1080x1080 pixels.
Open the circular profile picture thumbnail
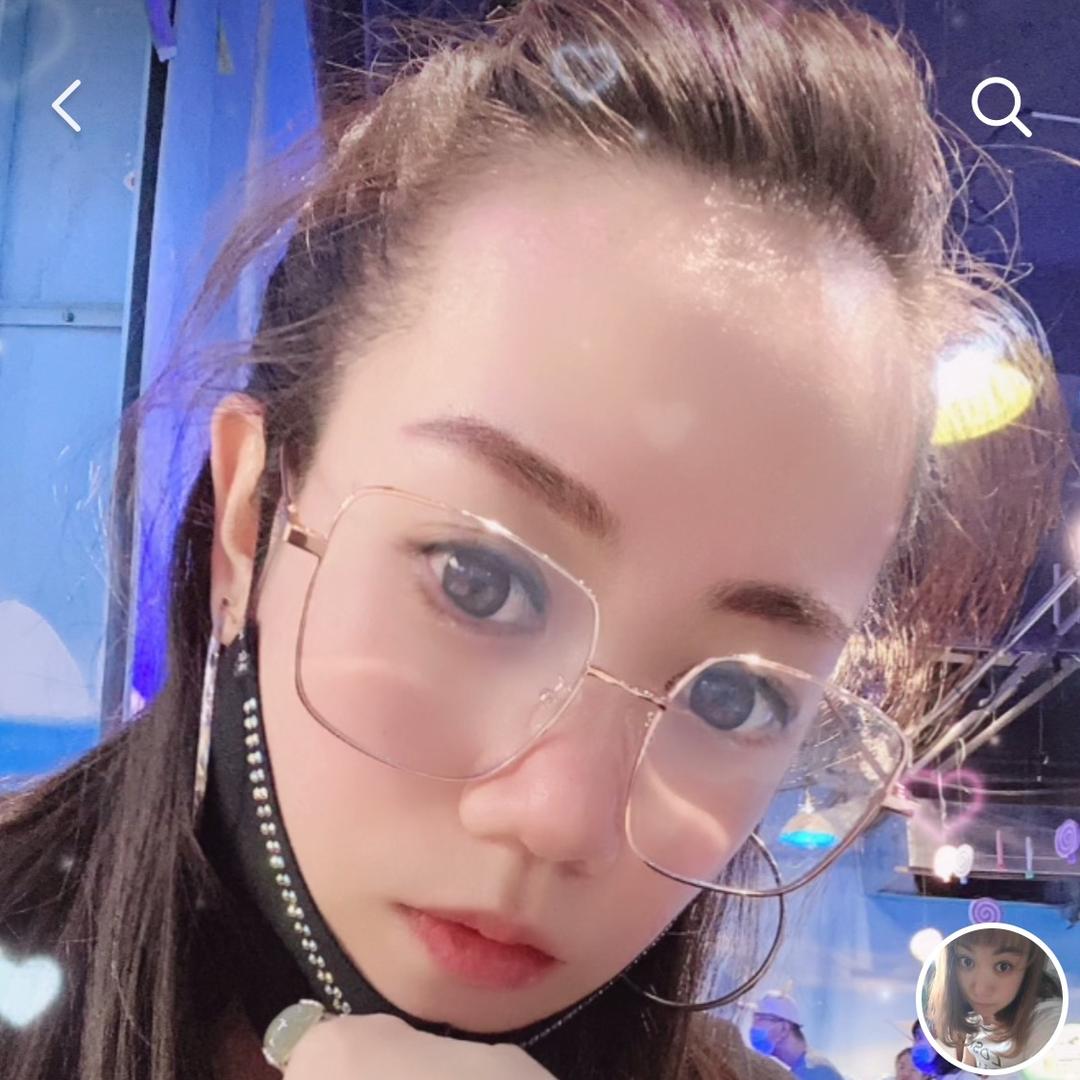click(992, 998)
